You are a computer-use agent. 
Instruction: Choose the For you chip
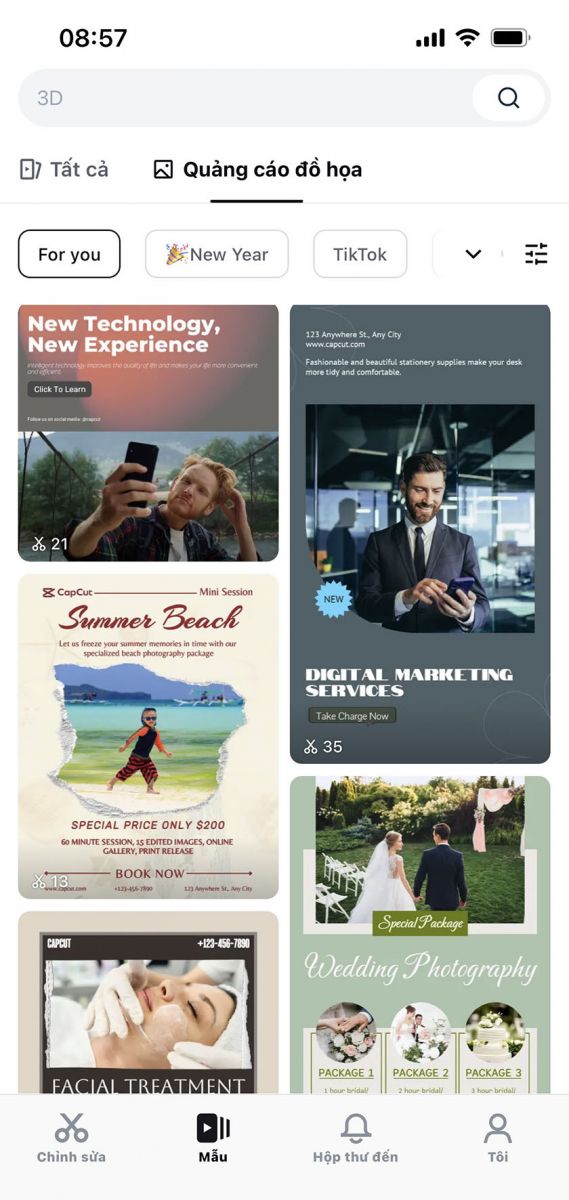coord(69,254)
